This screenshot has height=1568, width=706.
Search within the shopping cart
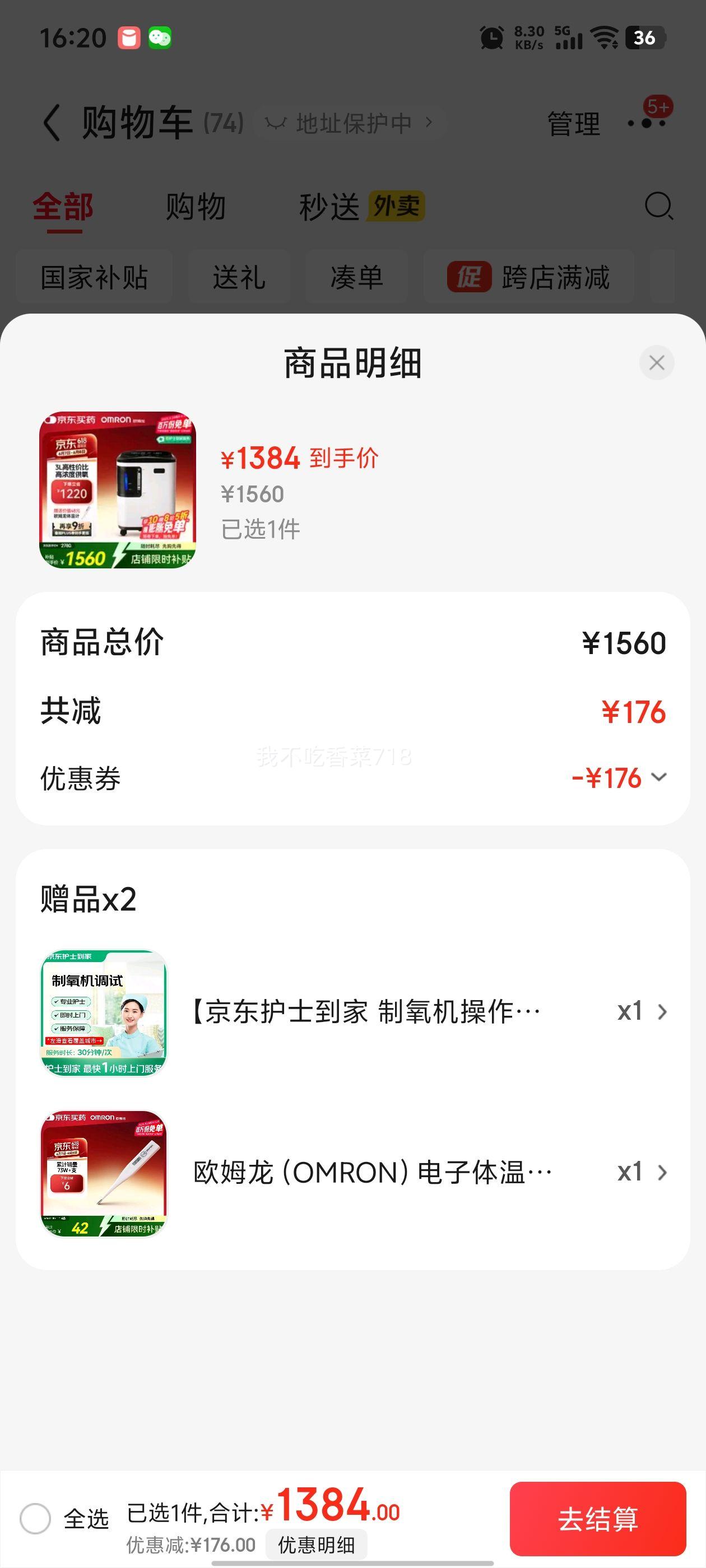coord(658,206)
